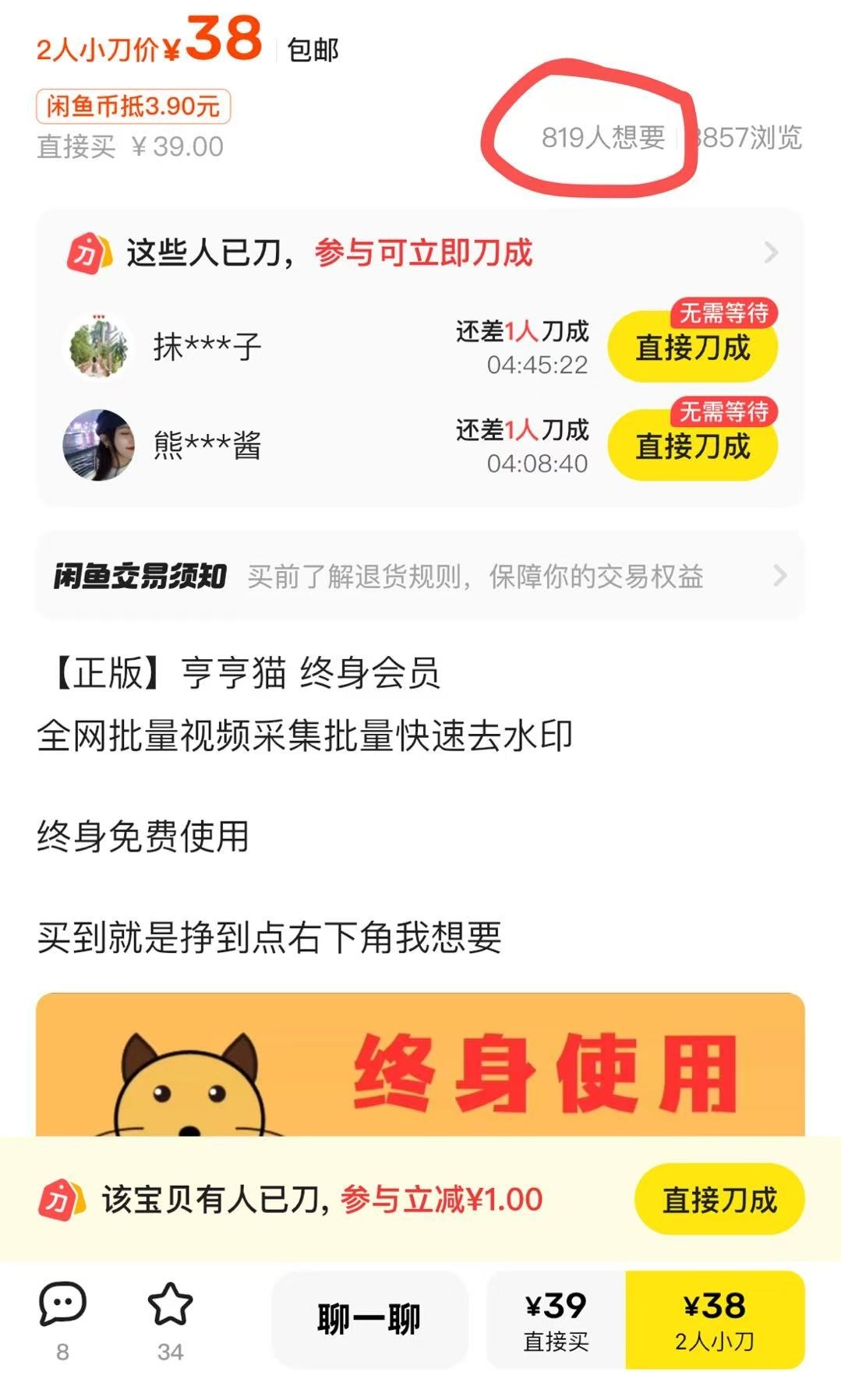The width and height of the screenshot is (841, 1400).
Task: Buy directly for ¥39
Action: (556, 1319)
